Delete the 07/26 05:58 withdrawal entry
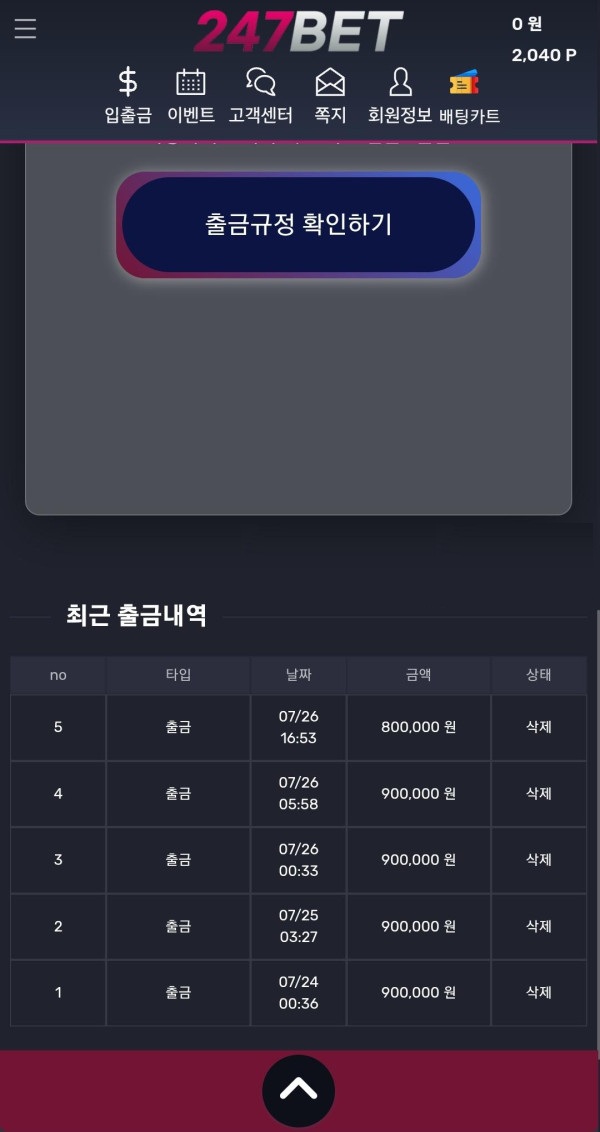The height and width of the screenshot is (1132, 600). [539, 793]
